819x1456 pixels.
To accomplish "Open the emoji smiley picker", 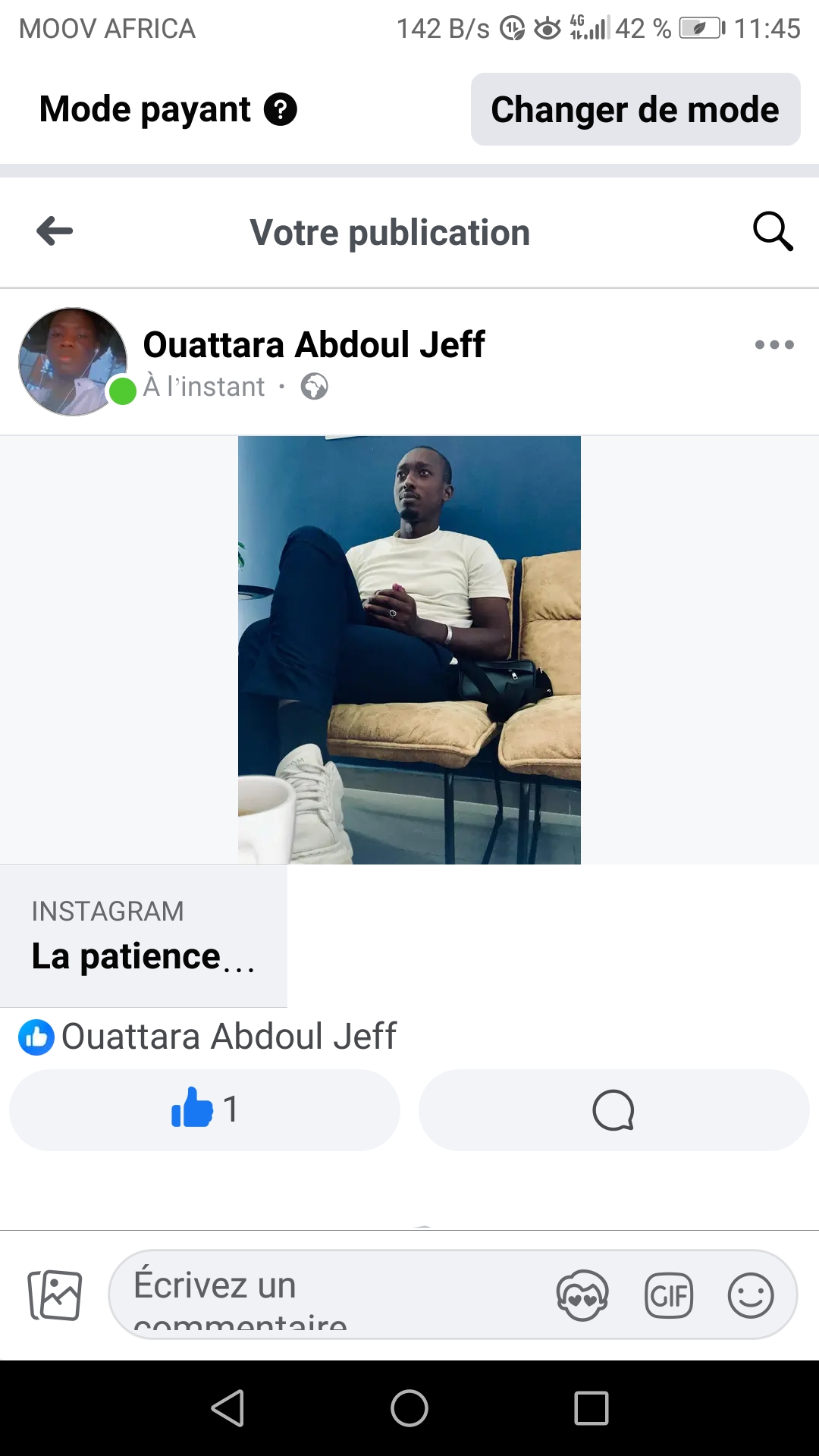I will coord(751,1294).
